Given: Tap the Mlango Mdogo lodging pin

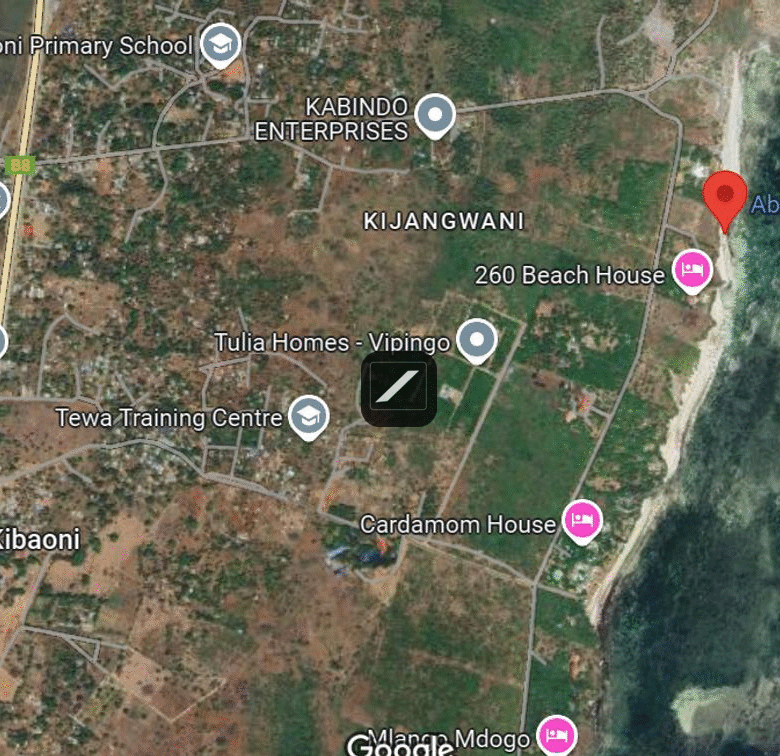Looking at the screenshot, I should [x=556, y=736].
